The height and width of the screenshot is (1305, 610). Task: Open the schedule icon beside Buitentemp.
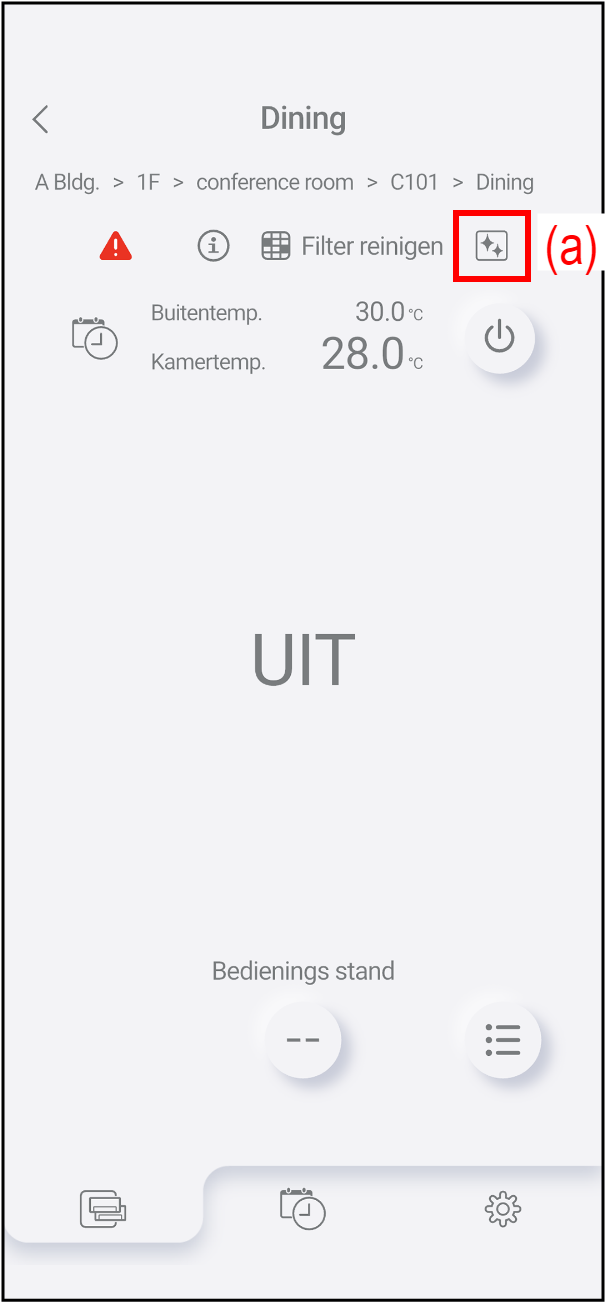pos(94,338)
